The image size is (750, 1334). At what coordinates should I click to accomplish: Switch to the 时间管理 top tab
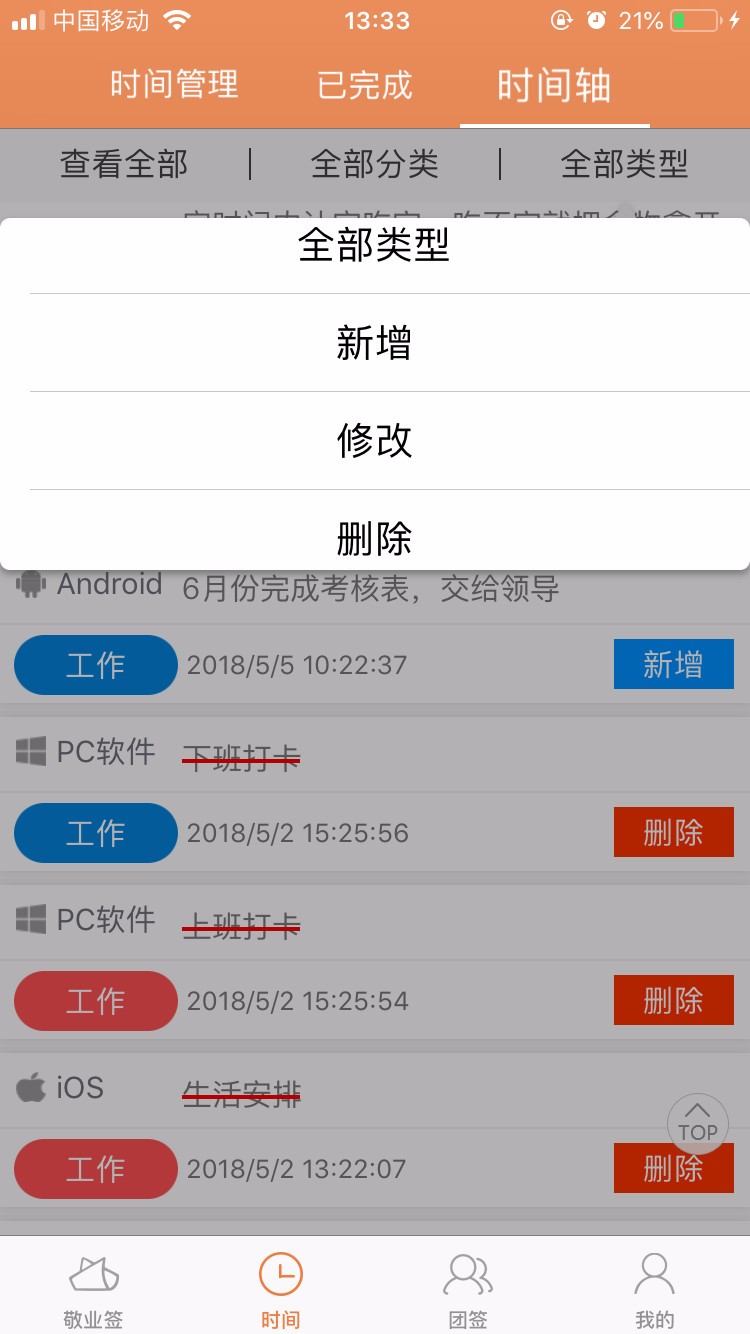174,85
